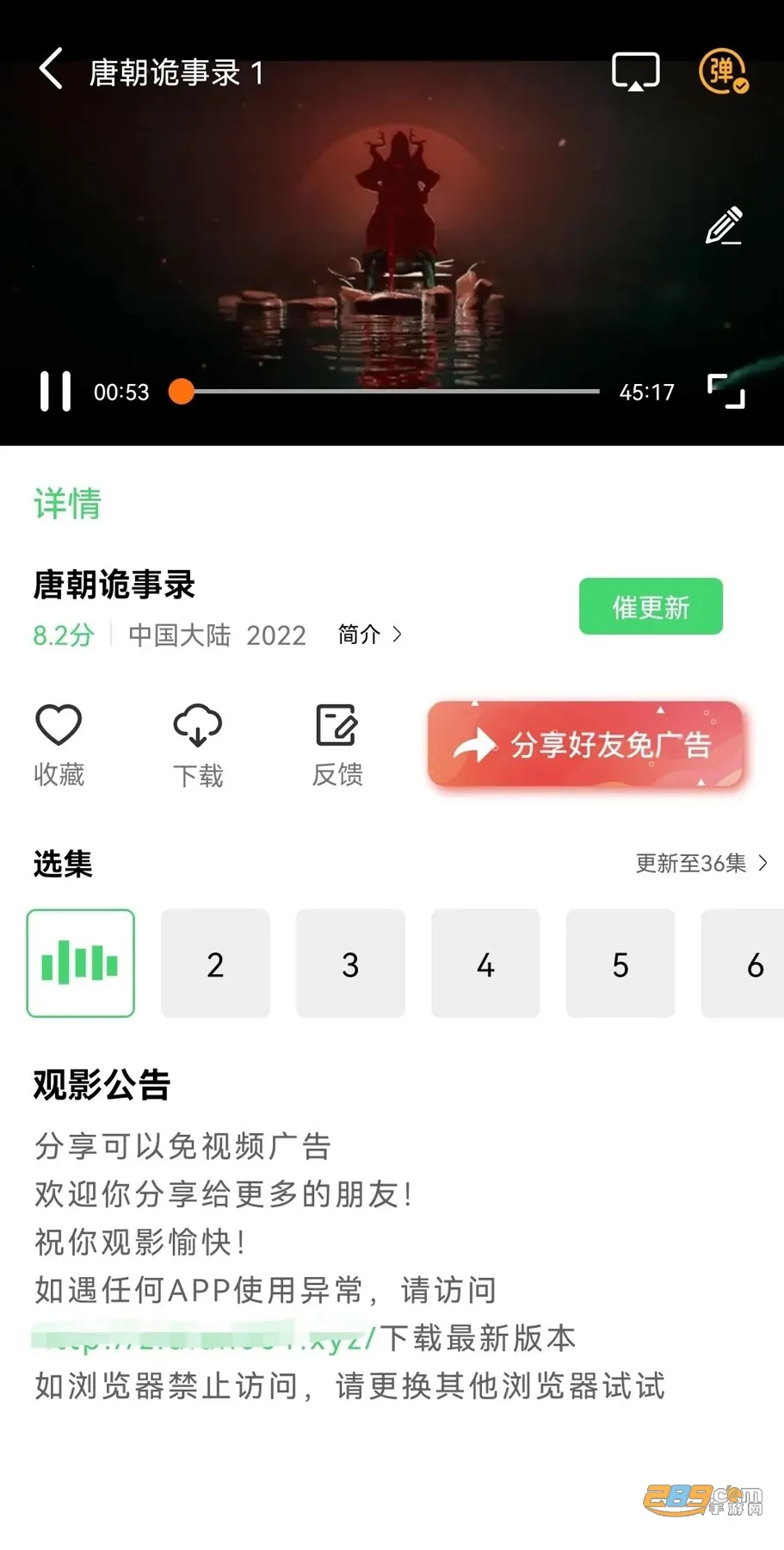Choose episode 5
This screenshot has height=1550, width=784.
[x=620, y=964]
